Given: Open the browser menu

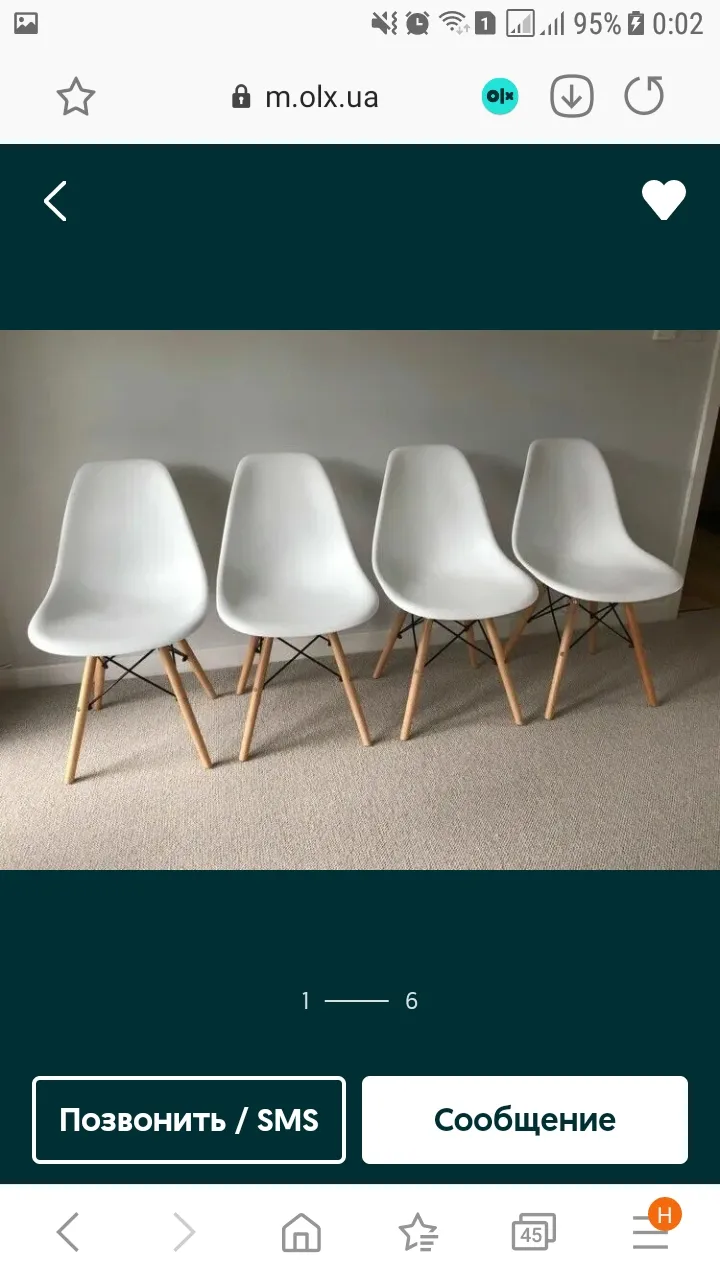Looking at the screenshot, I should [652, 1230].
